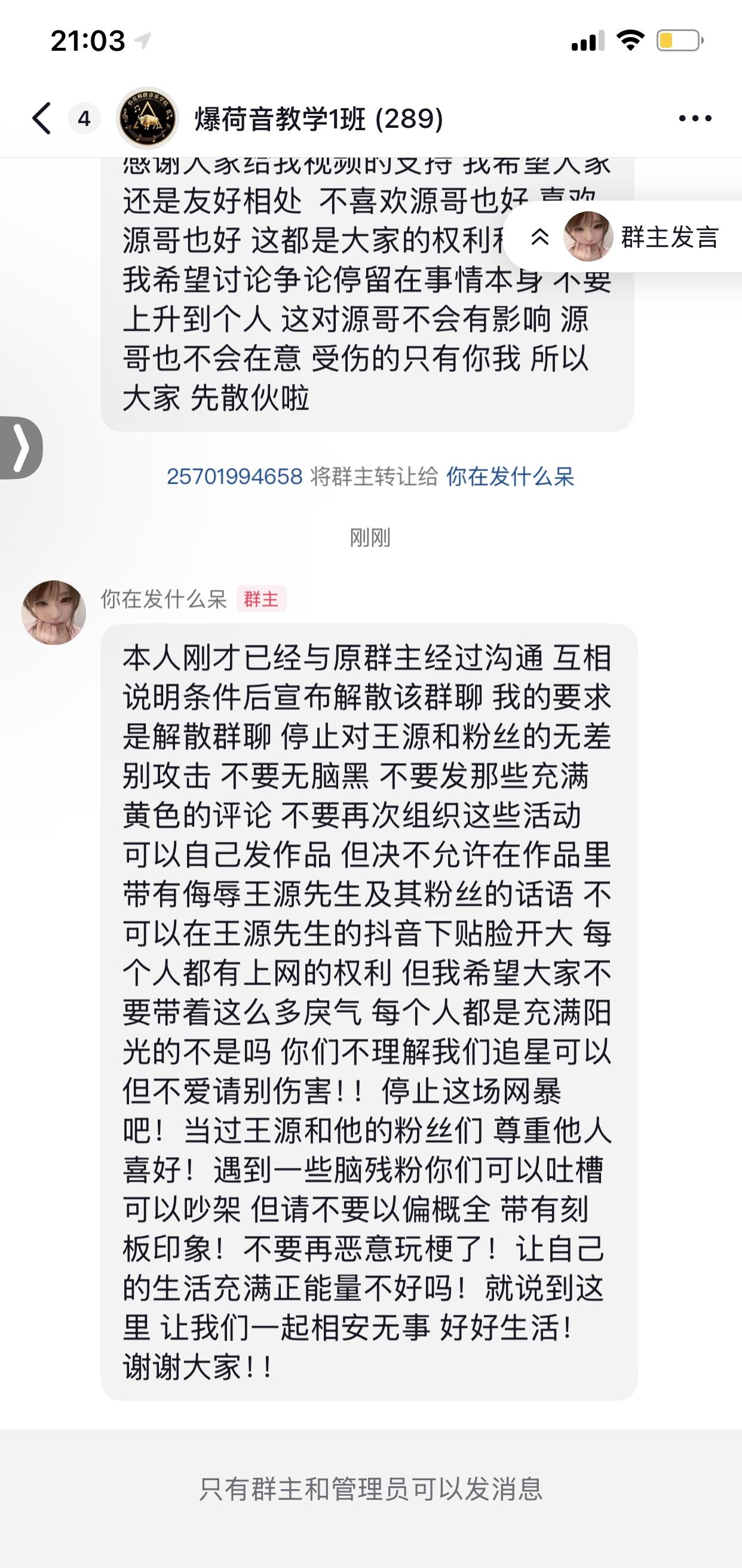Image resolution: width=742 pixels, height=1568 pixels.
Task: Open the 你在发什么呆 name link
Action: pos(510,476)
